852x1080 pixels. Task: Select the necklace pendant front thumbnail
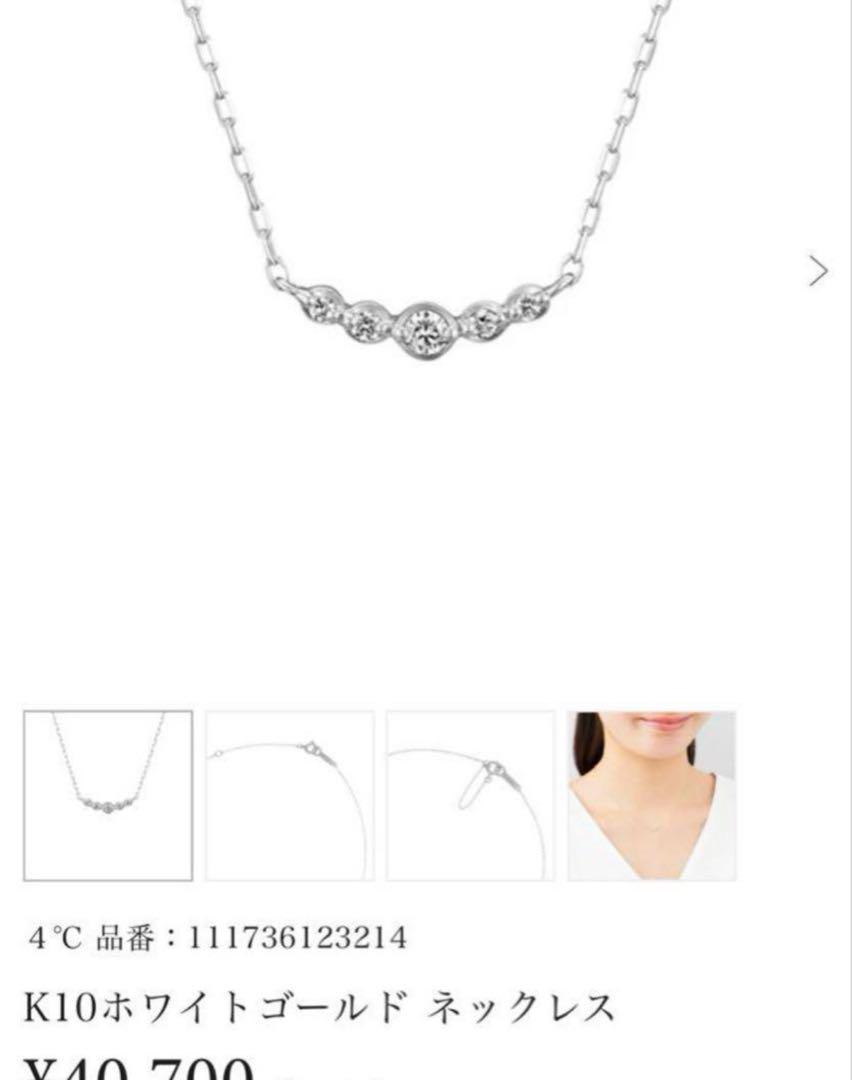(x=108, y=796)
